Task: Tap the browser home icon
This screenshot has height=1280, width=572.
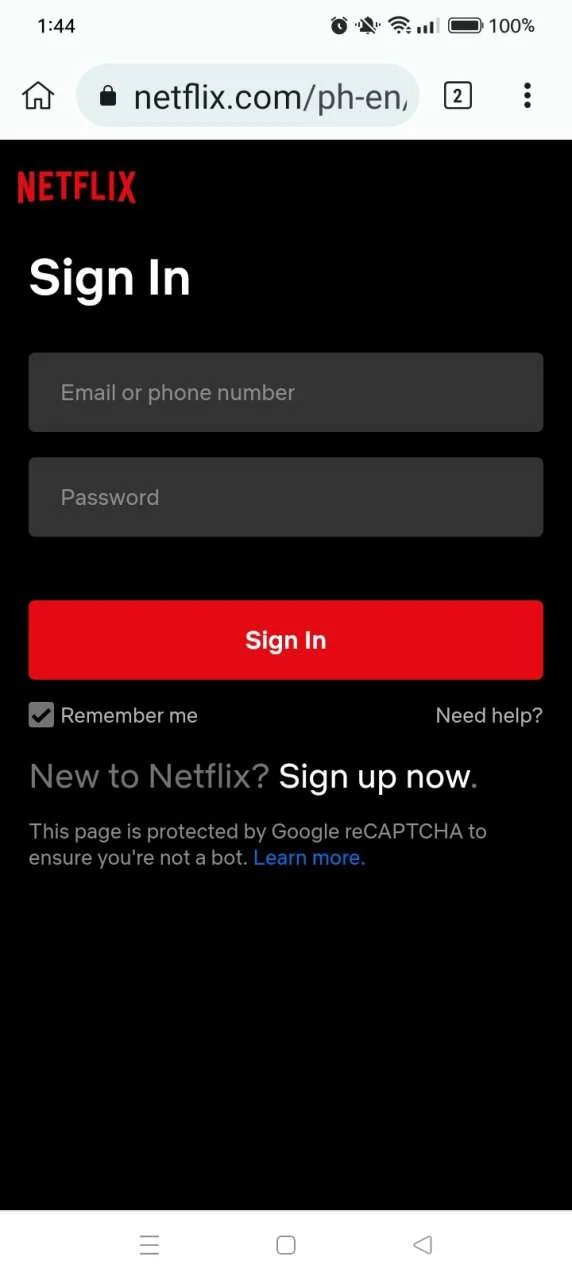Action: coord(38,96)
